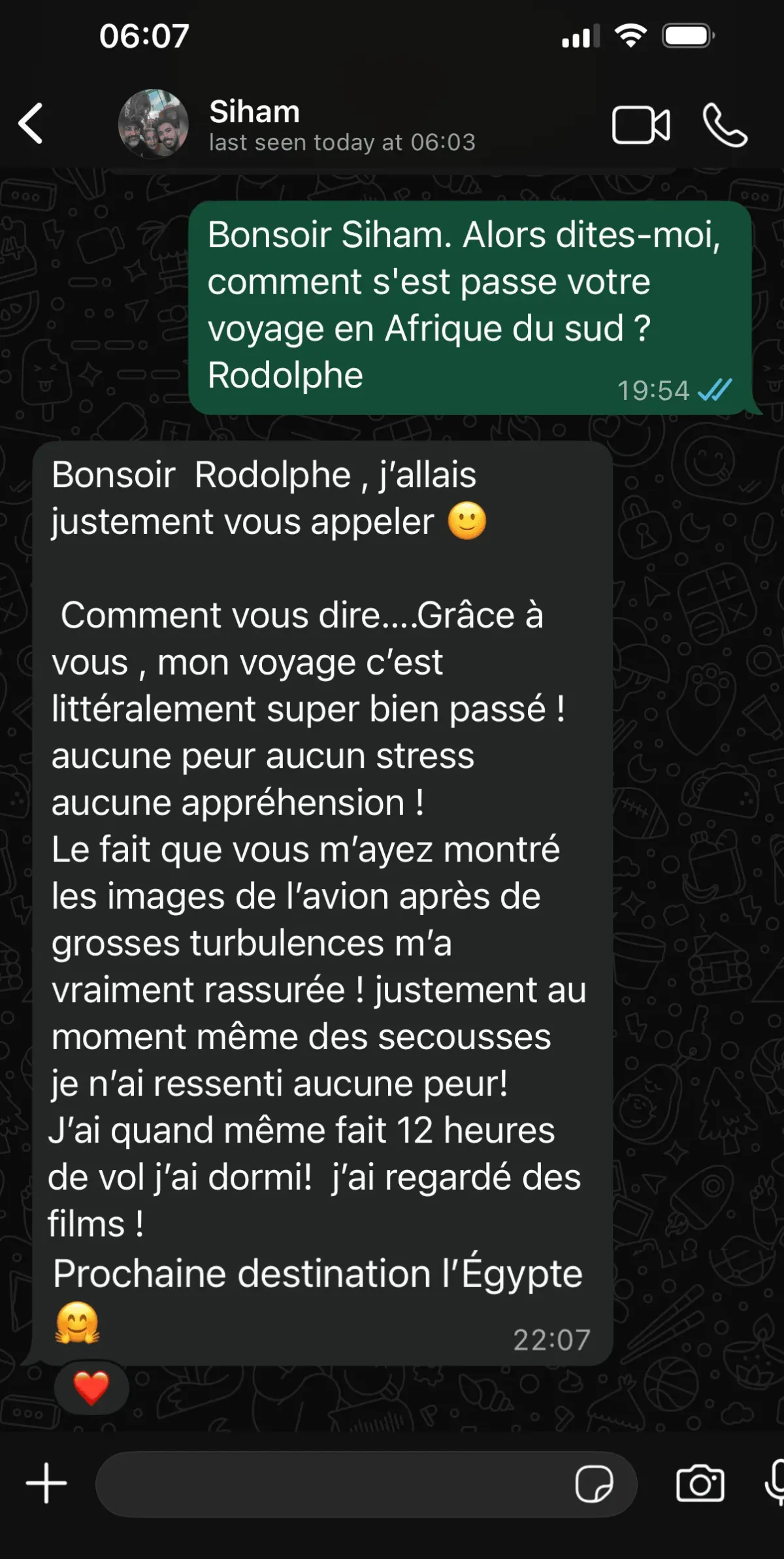Go back to the chats list

pyautogui.click(x=31, y=124)
